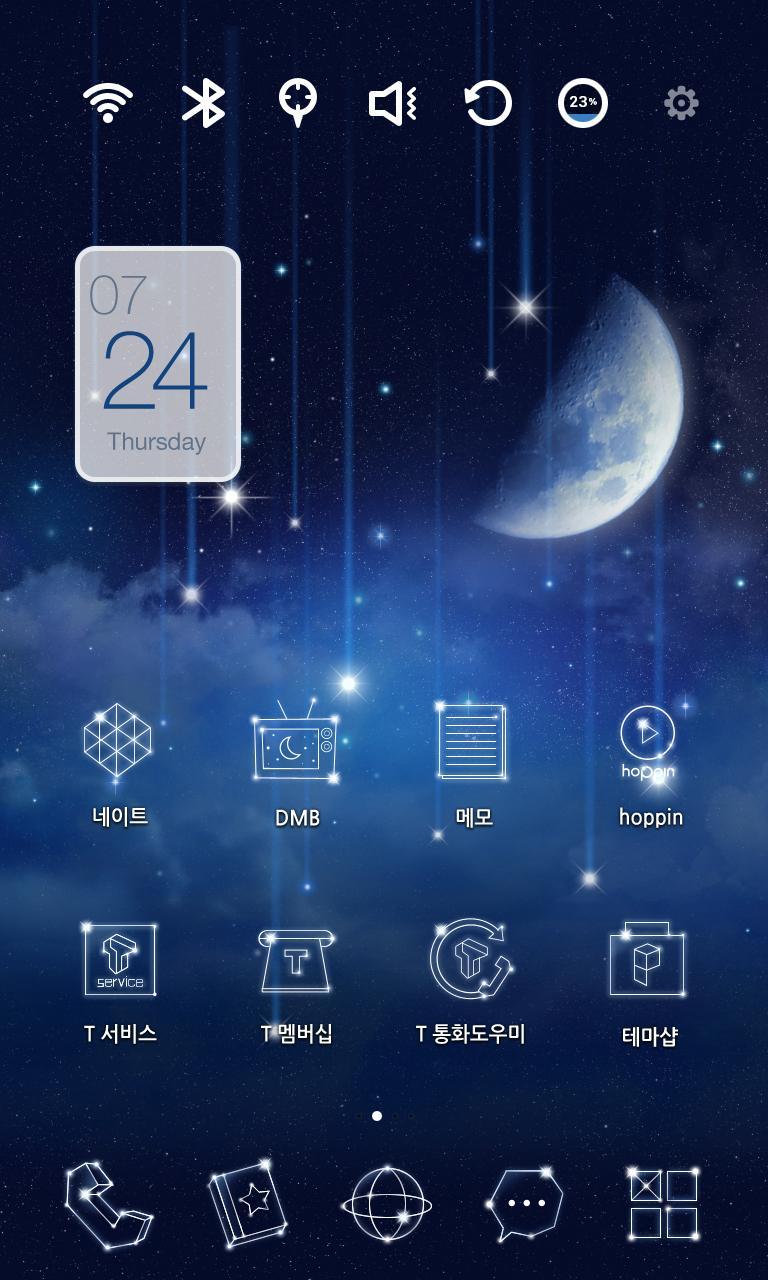Screen dimensions: 768x1280
Task: Toggle the GPS location setting
Action: tap(298, 103)
